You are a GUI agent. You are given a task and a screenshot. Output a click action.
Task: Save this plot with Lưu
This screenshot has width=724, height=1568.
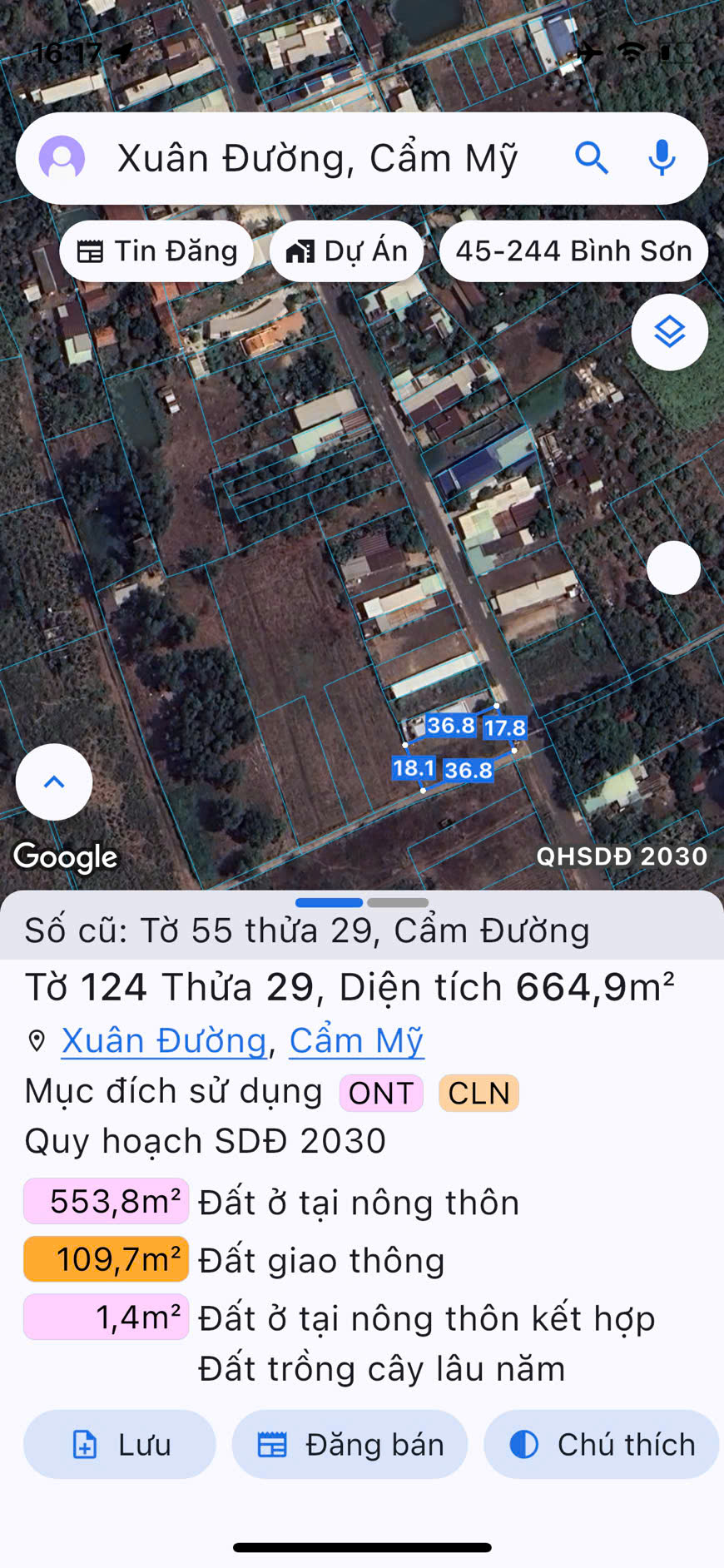point(120,1444)
